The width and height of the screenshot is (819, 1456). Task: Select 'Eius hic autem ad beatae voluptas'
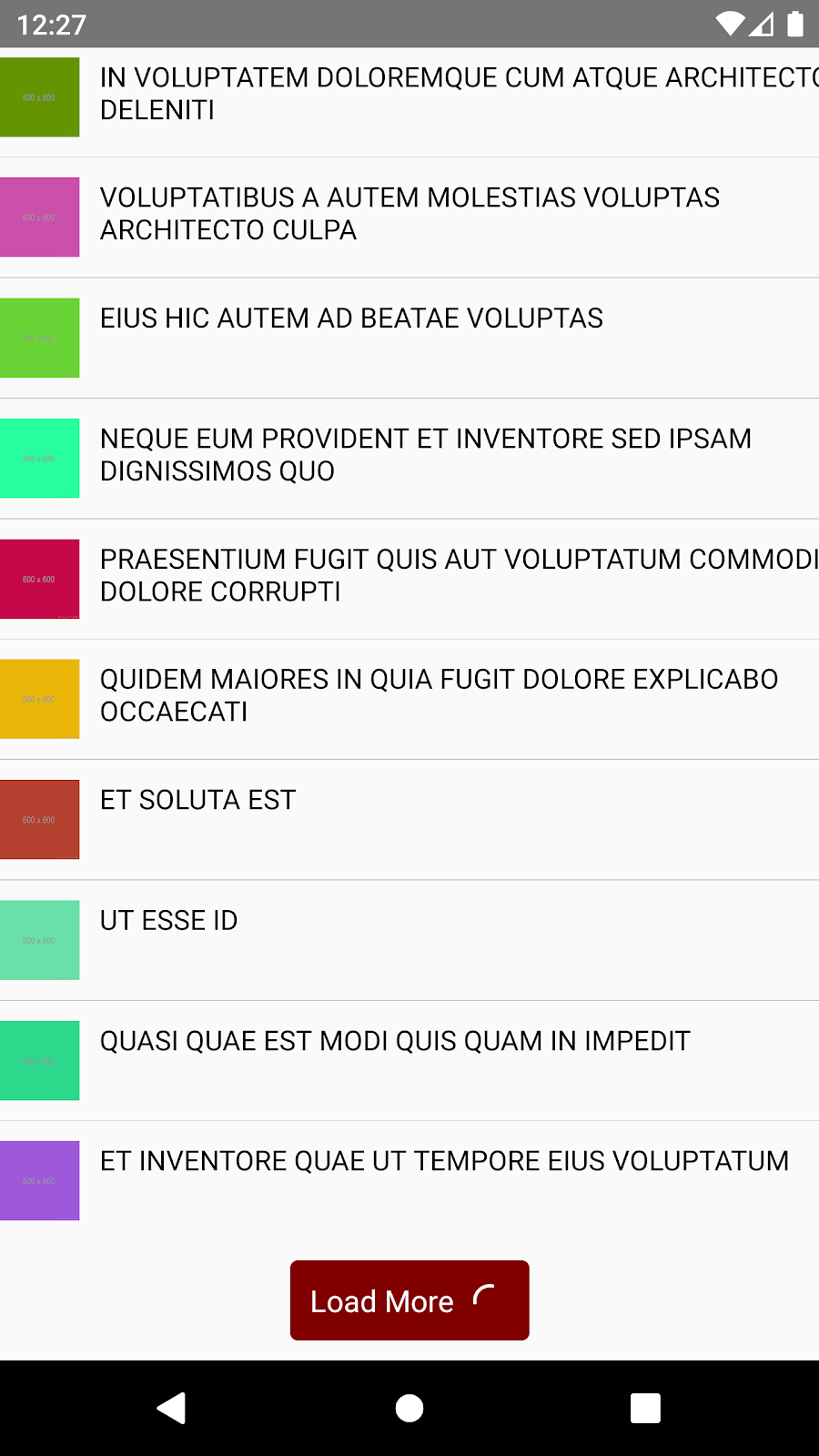(x=409, y=337)
